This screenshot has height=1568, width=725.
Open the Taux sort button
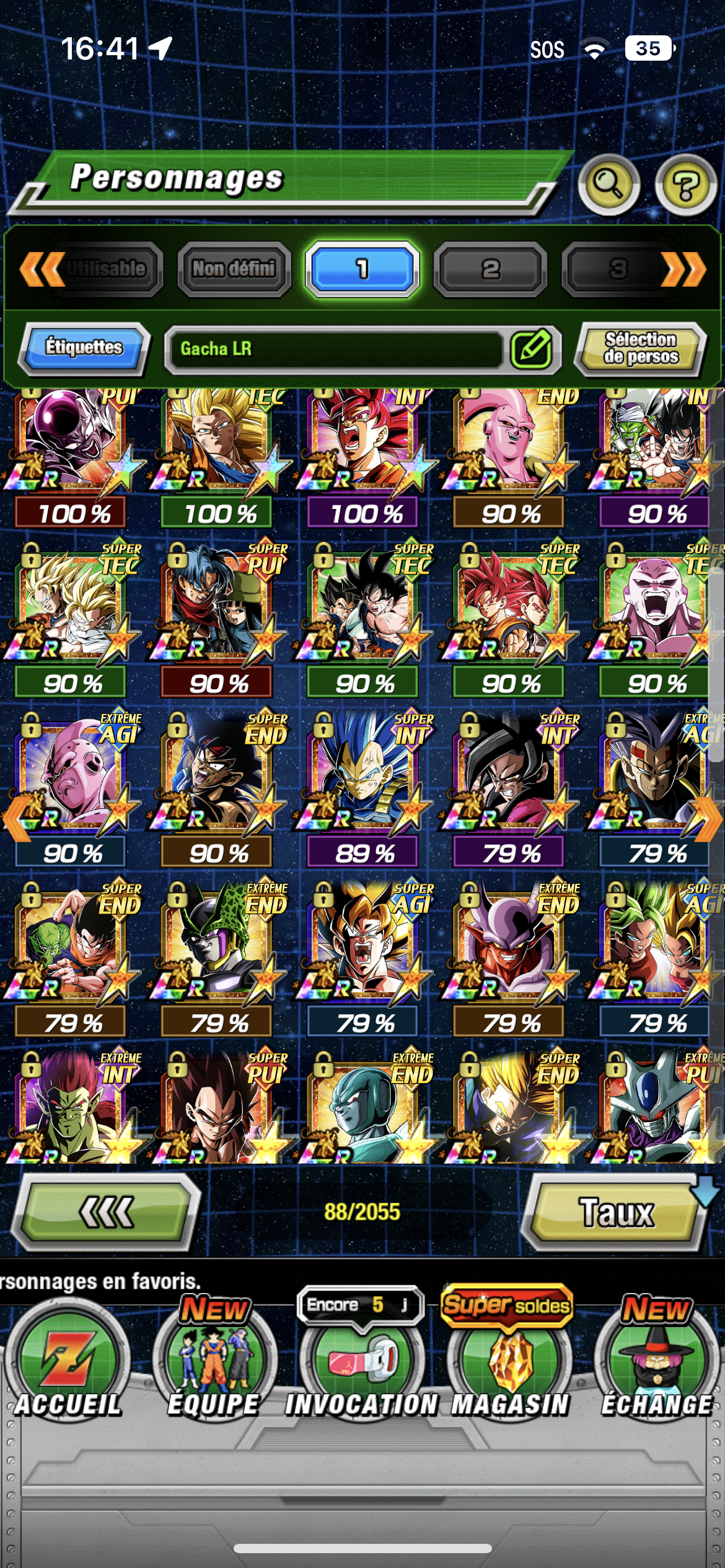[617, 1212]
